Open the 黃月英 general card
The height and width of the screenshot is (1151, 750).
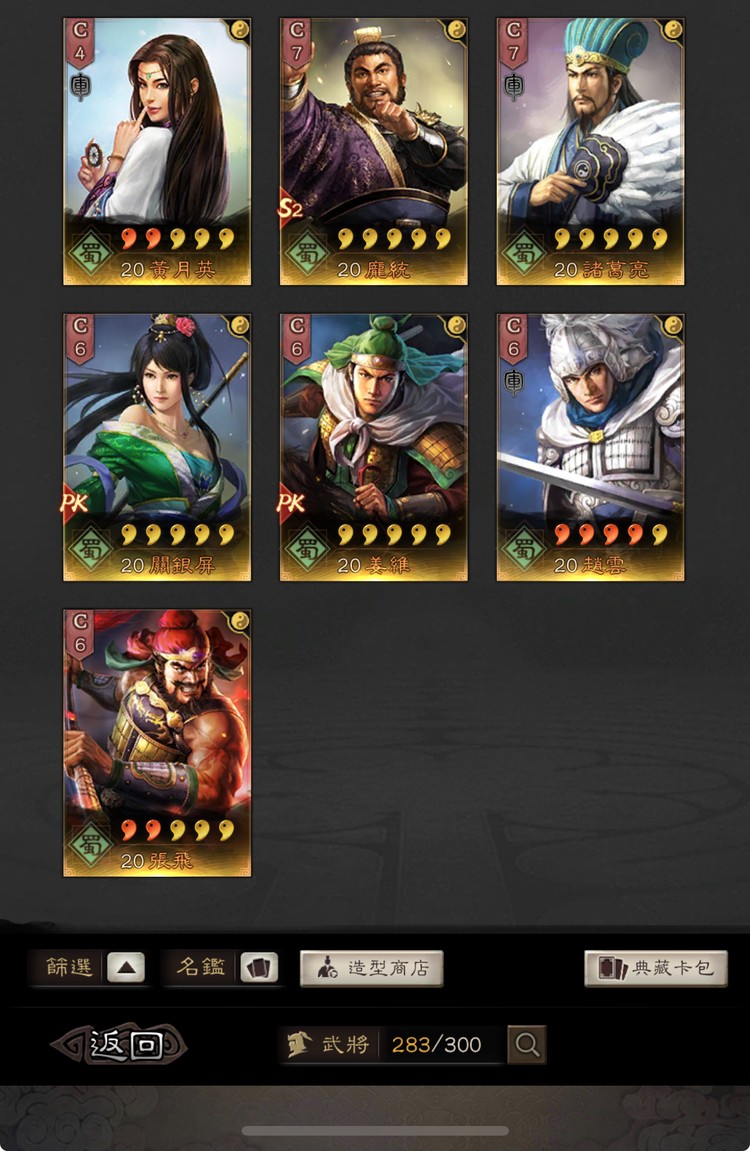(x=157, y=151)
